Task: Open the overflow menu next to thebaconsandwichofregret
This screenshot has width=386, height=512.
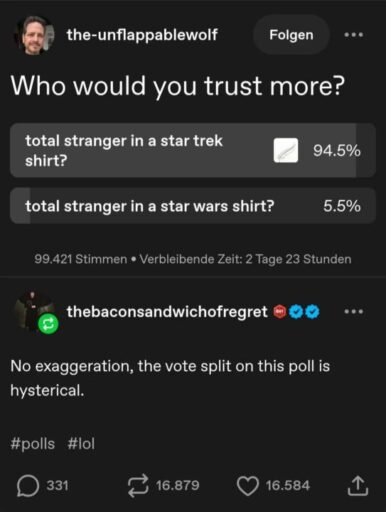Action: coord(354,312)
